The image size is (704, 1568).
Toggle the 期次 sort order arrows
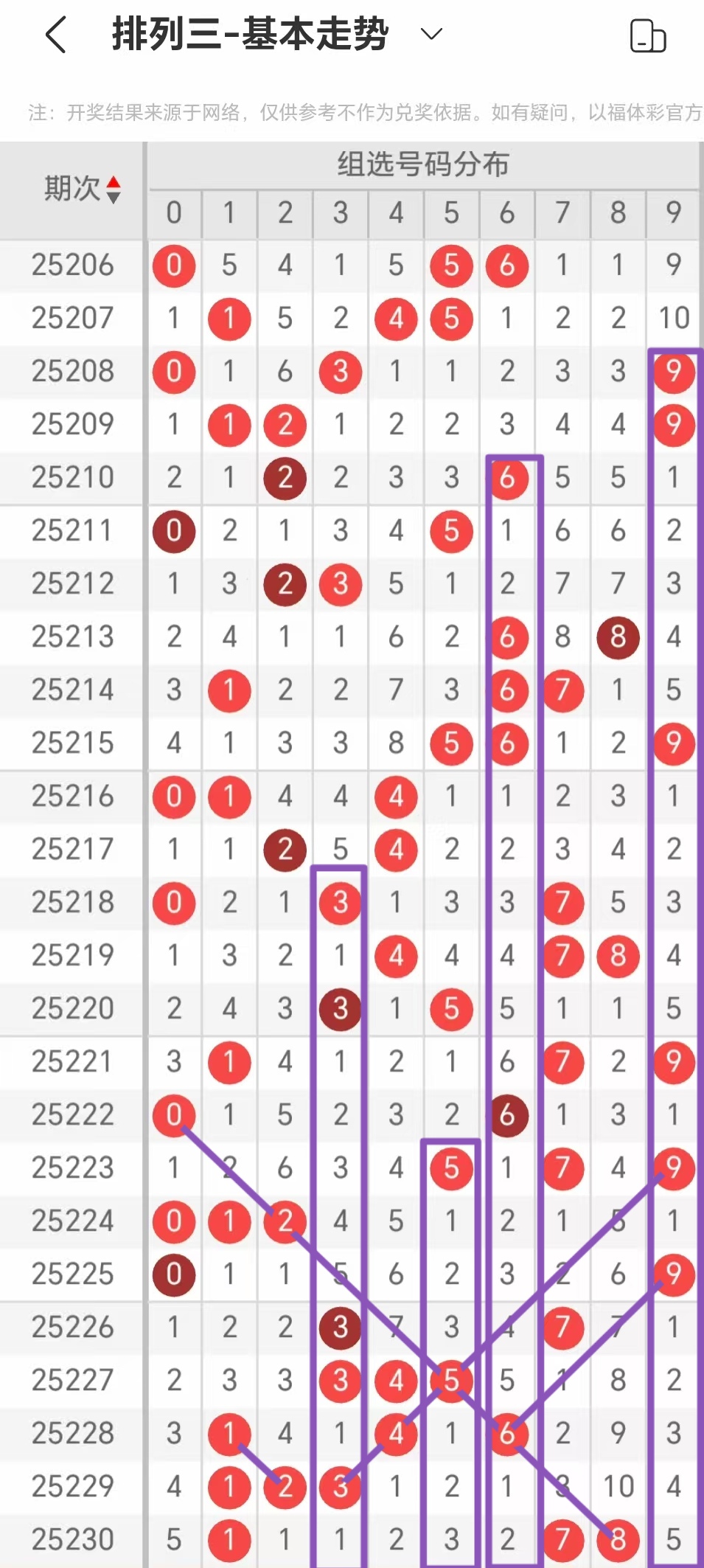point(114,190)
